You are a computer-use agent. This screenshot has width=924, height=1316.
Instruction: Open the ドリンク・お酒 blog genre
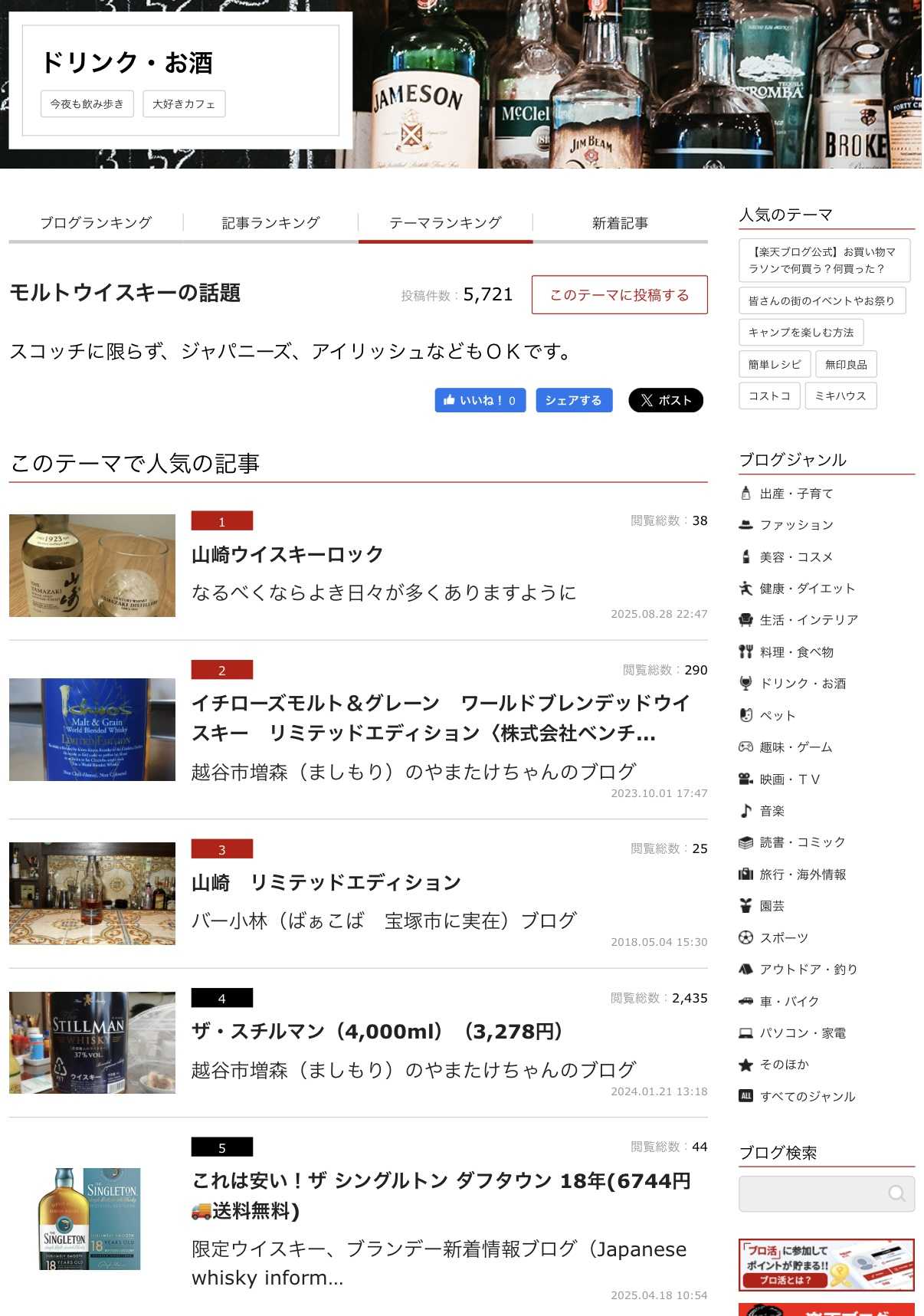802,684
